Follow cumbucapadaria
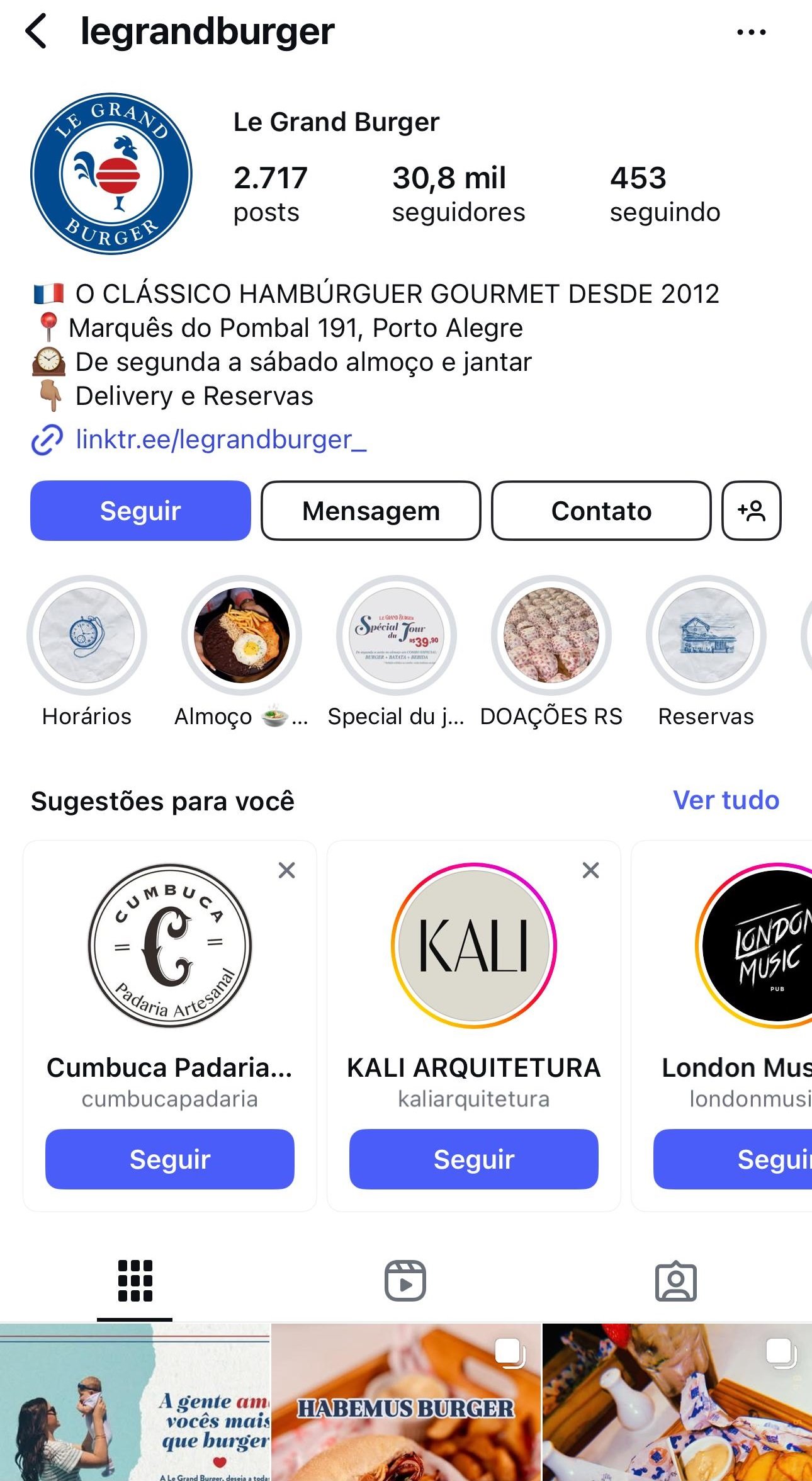812x1481 pixels. tap(170, 1159)
